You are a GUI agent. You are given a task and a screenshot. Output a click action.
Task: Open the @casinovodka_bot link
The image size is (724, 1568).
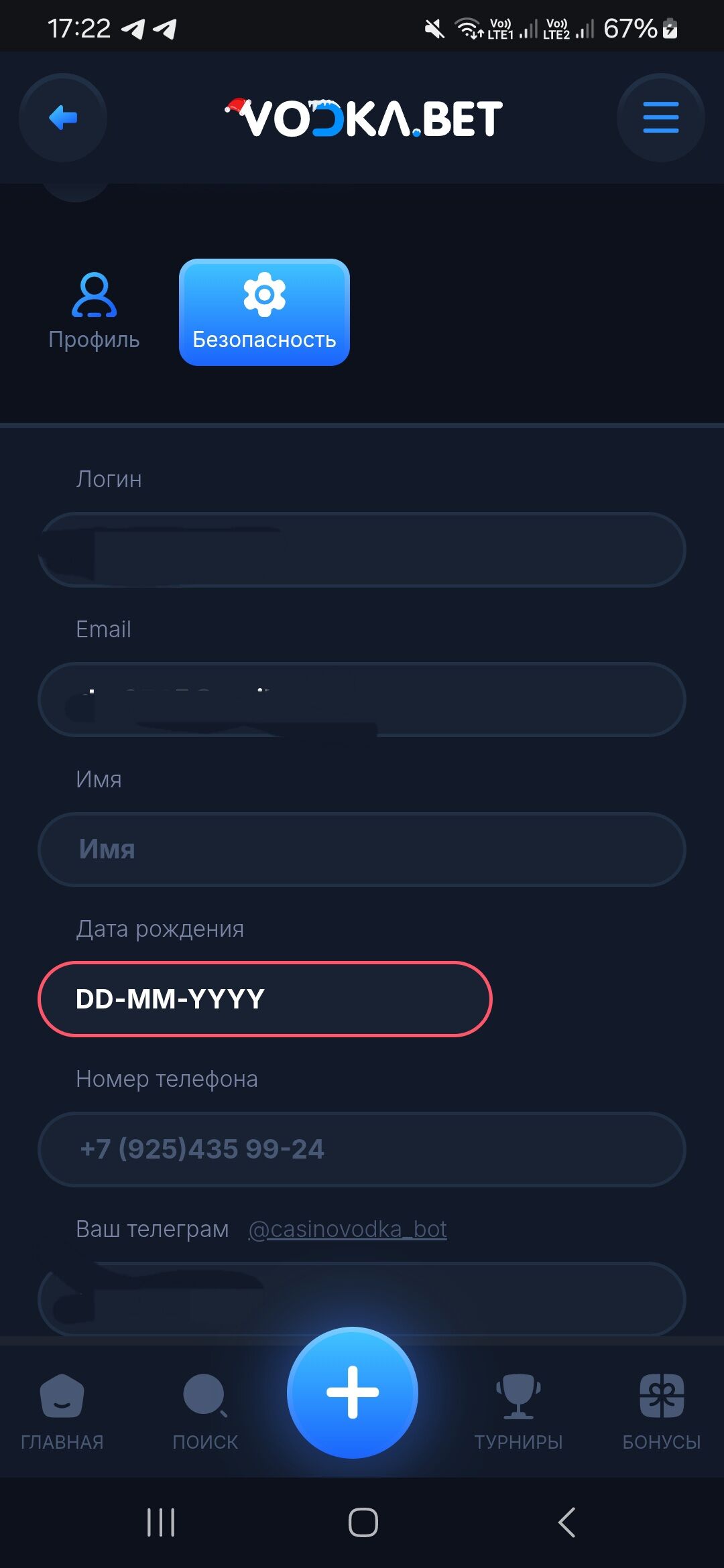(347, 1229)
